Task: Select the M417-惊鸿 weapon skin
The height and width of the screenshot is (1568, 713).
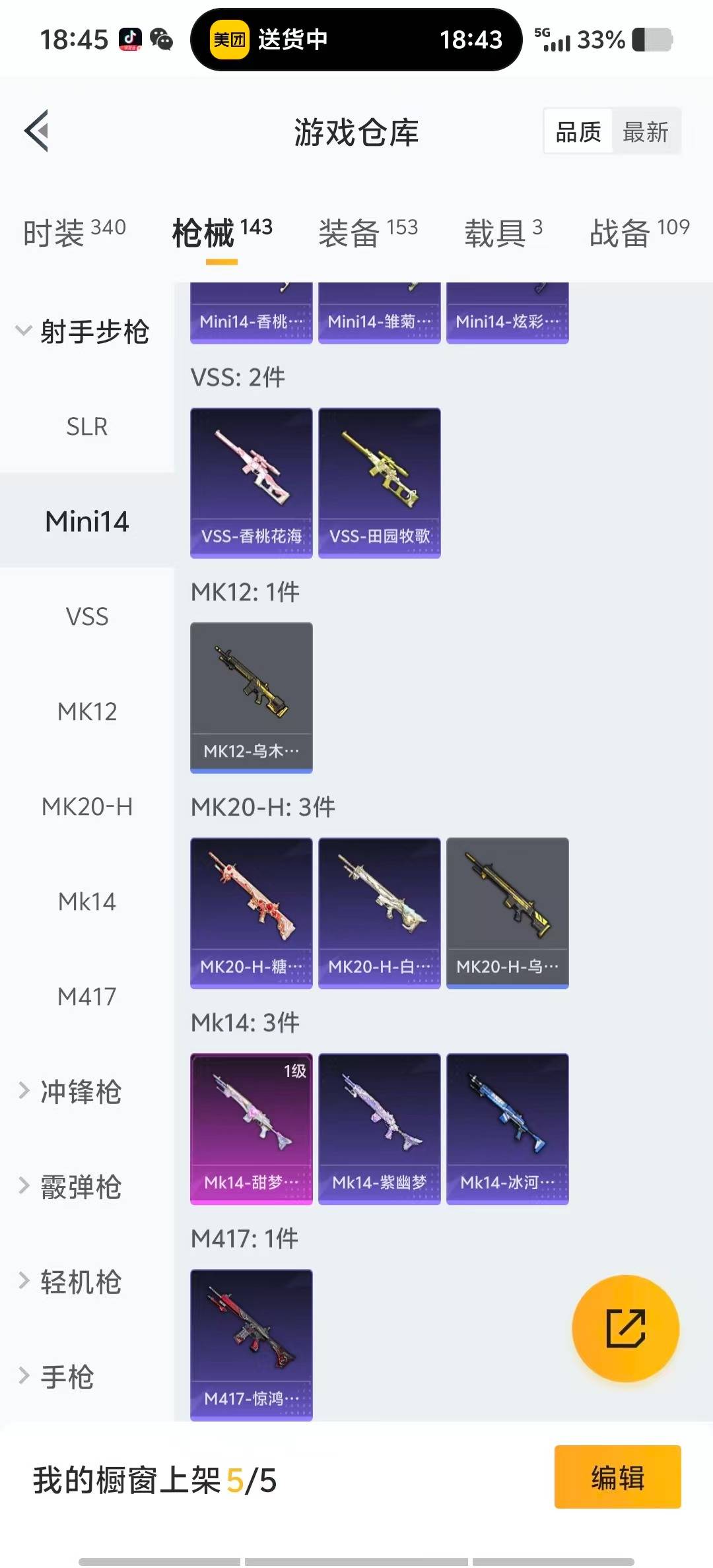Action: tap(251, 1344)
